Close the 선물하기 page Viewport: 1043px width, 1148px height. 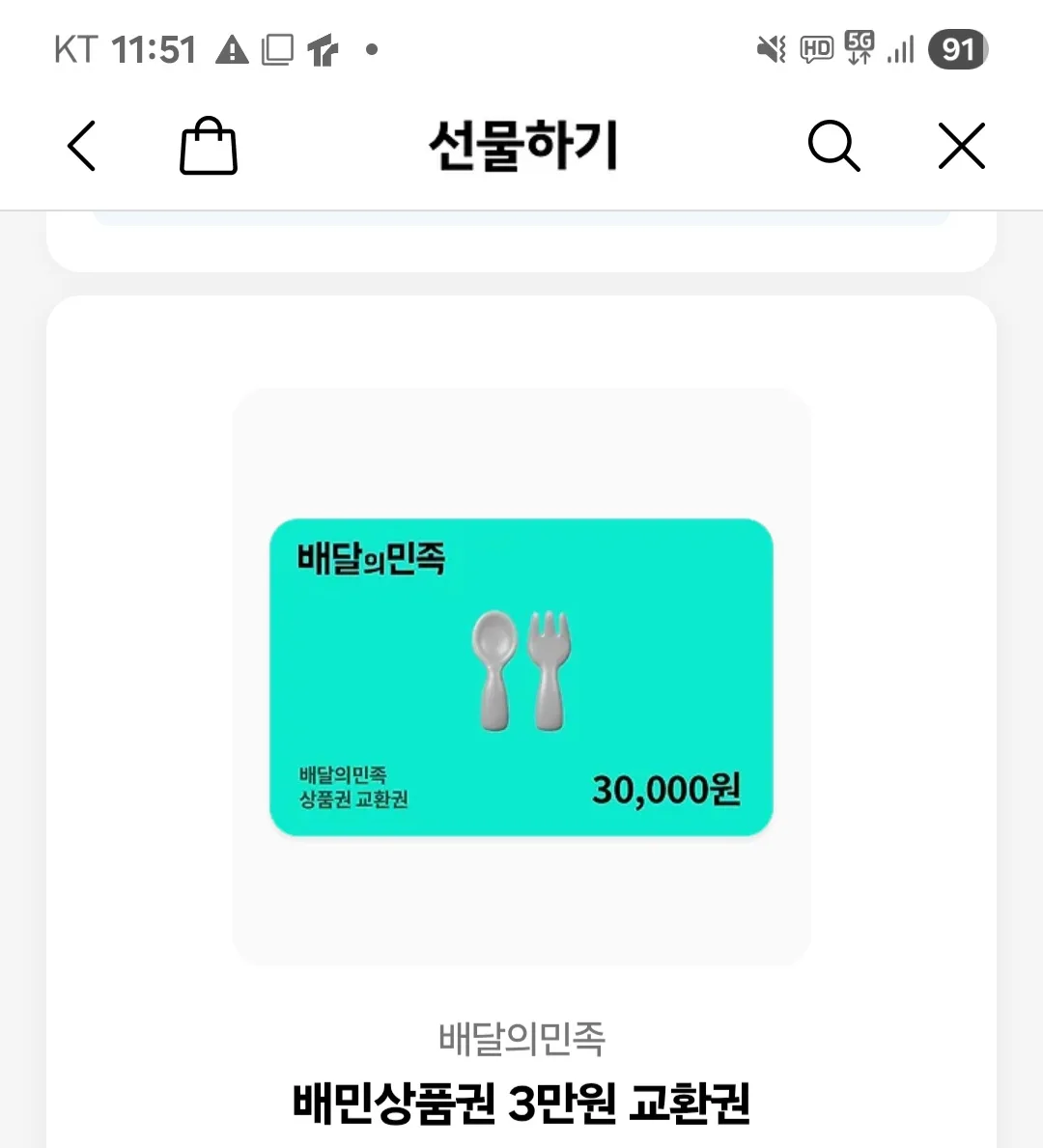point(961,147)
